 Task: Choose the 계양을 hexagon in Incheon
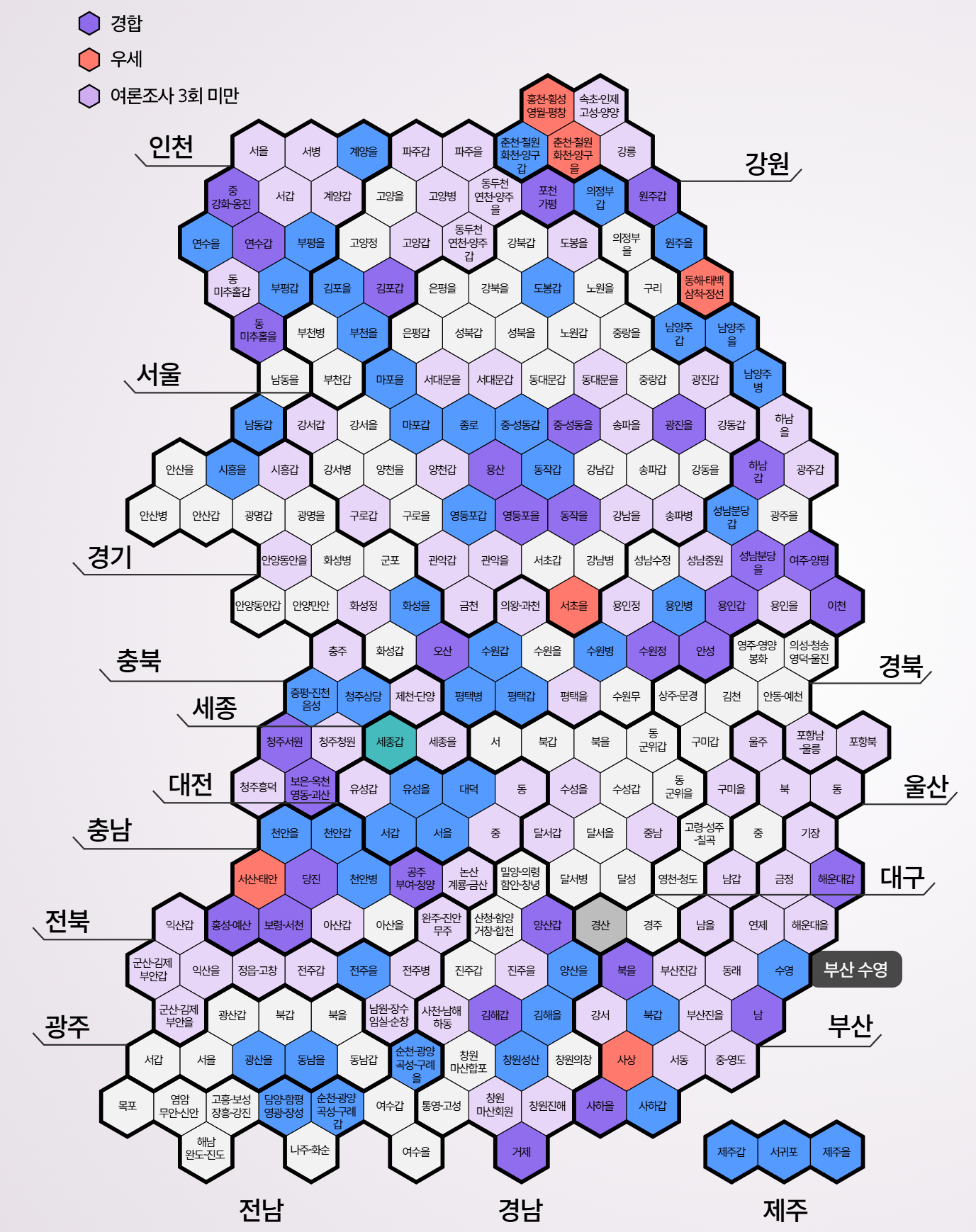pyautogui.click(x=364, y=152)
